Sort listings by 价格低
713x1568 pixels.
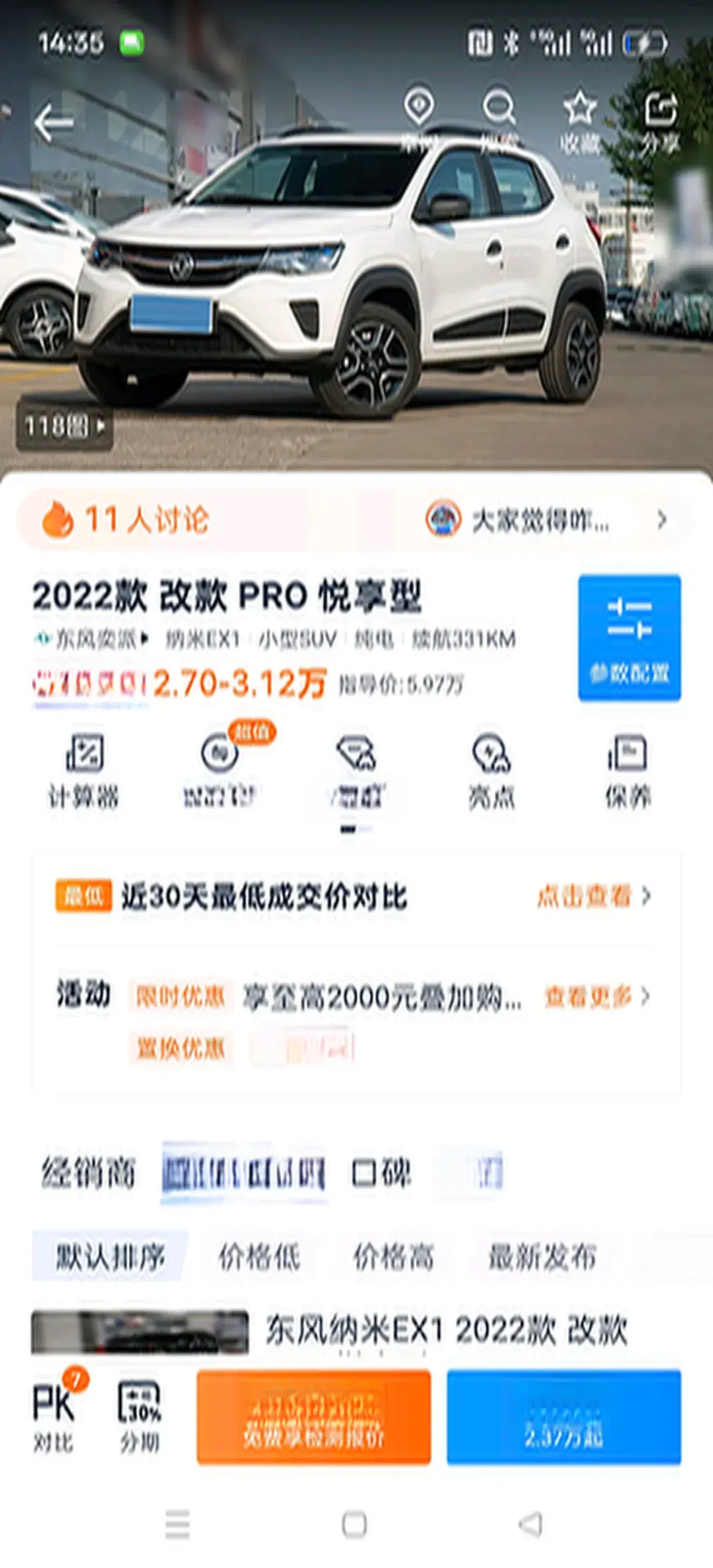pos(259,1257)
